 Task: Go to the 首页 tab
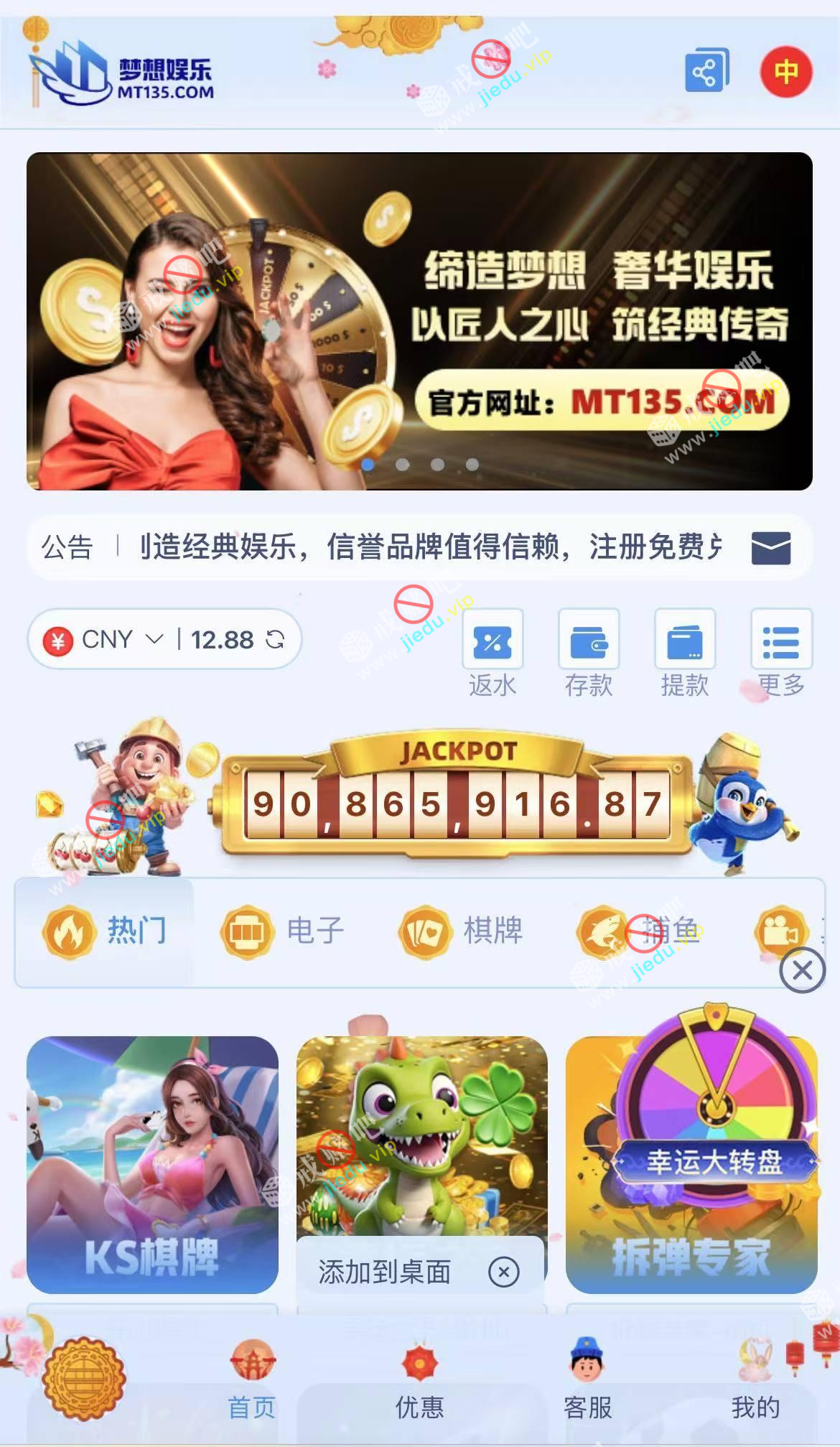[x=252, y=1380]
